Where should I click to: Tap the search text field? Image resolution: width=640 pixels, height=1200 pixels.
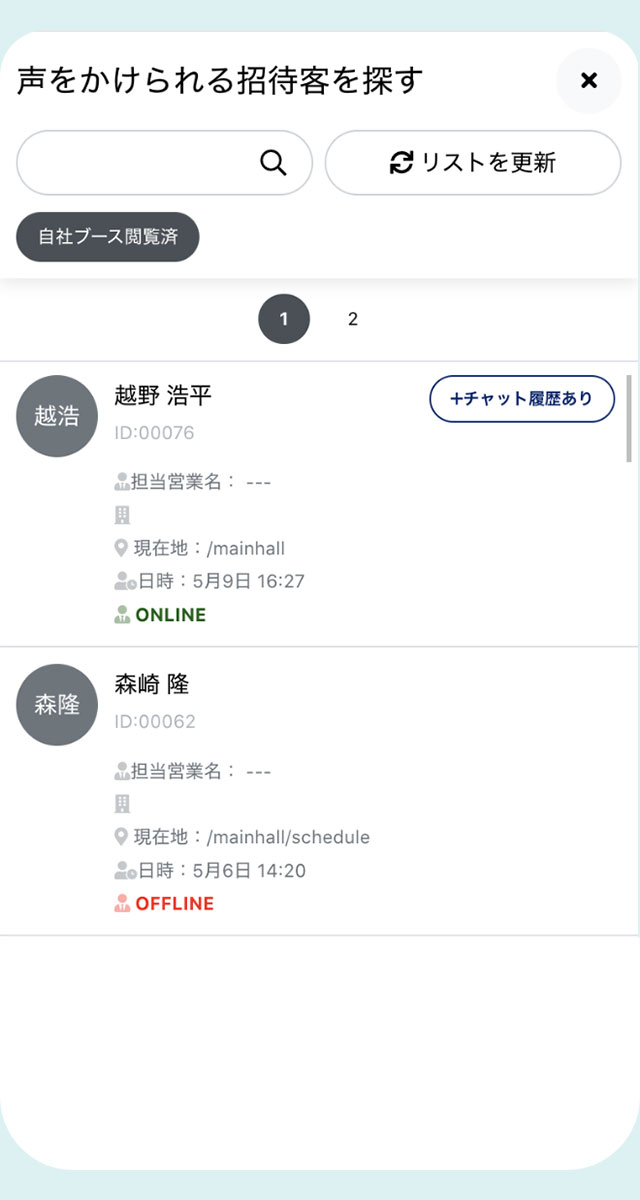tap(164, 163)
